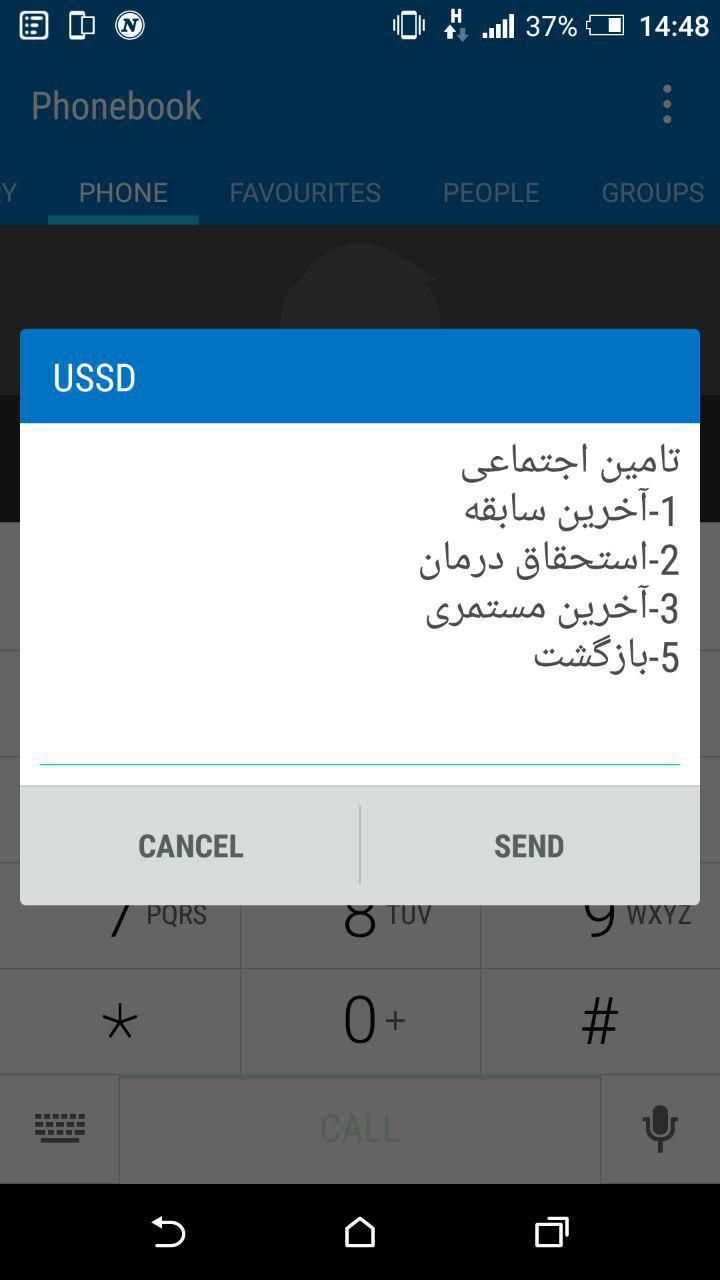Send the USSD response
This screenshot has height=1280, width=720.
click(x=529, y=846)
